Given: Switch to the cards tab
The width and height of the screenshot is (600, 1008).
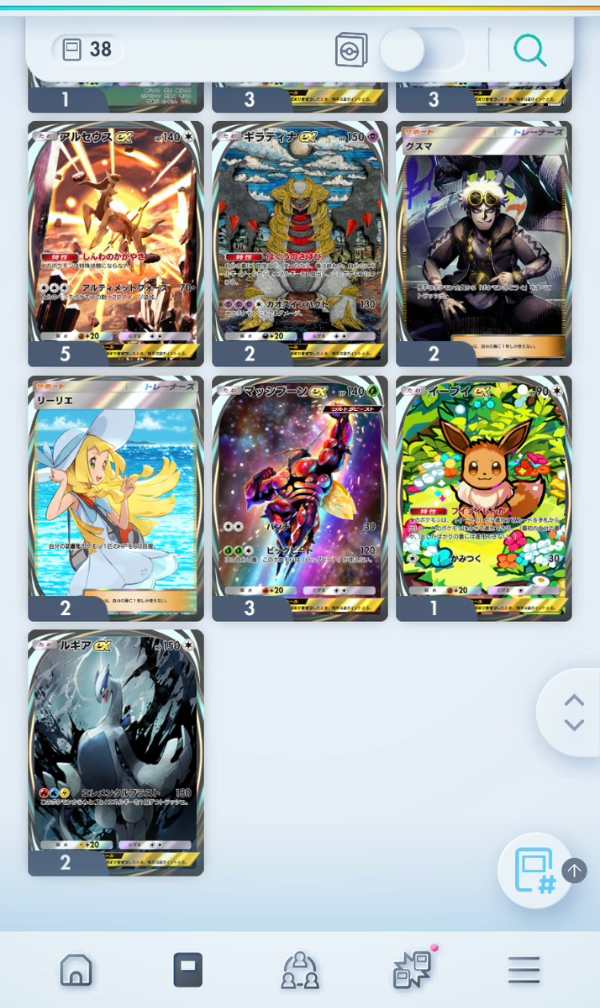Looking at the screenshot, I should (188, 969).
